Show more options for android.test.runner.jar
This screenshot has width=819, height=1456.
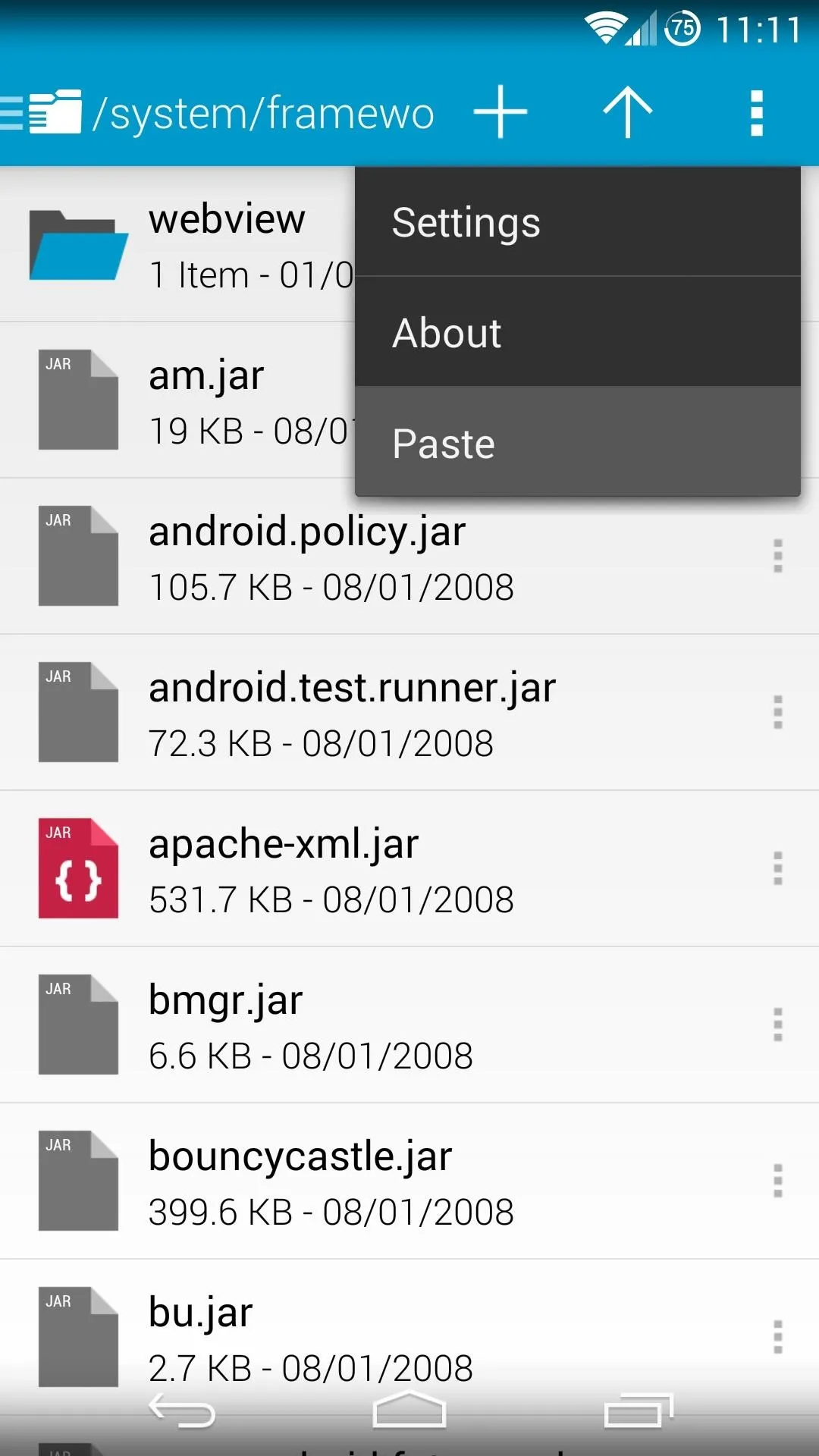pyautogui.click(x=777, y=712)
